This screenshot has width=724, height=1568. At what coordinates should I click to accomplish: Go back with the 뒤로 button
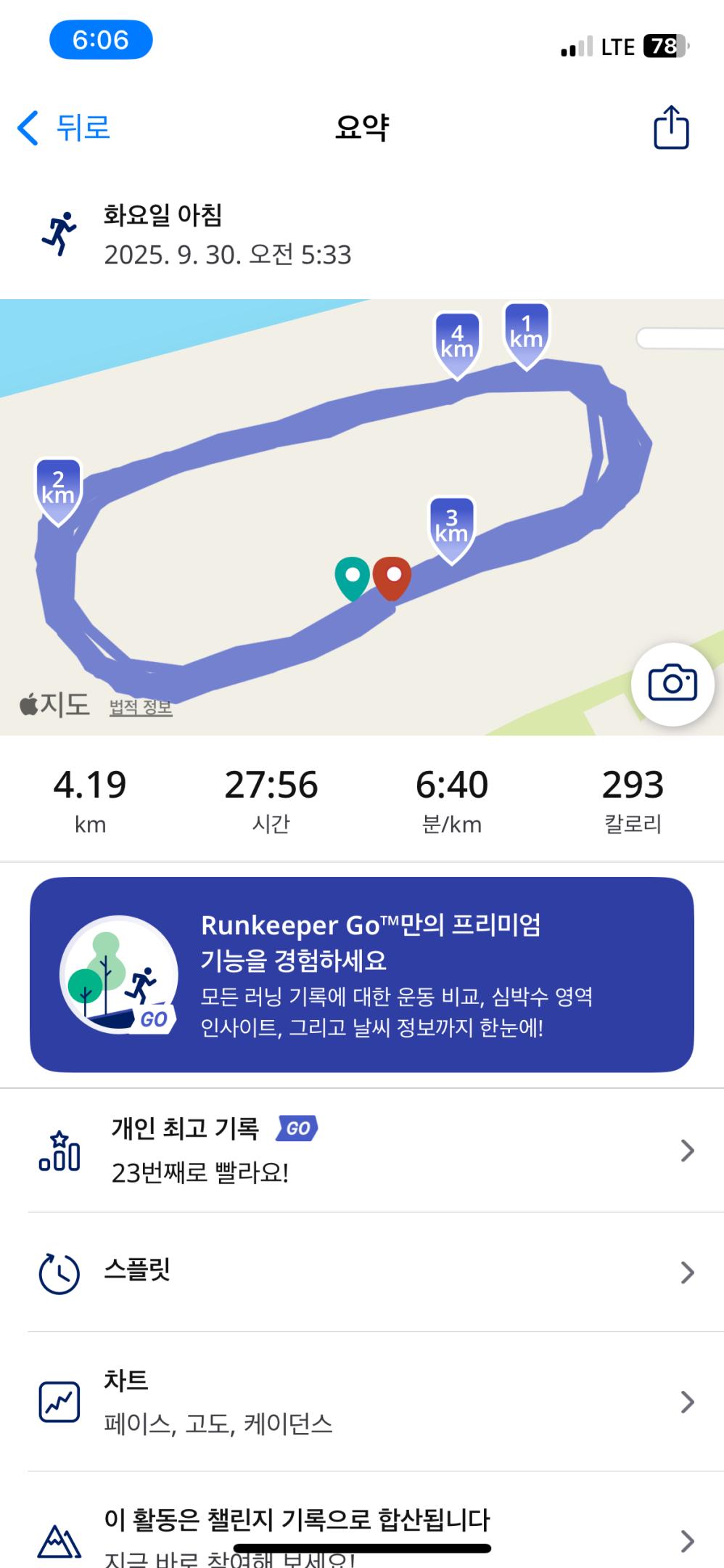[65, 128]
